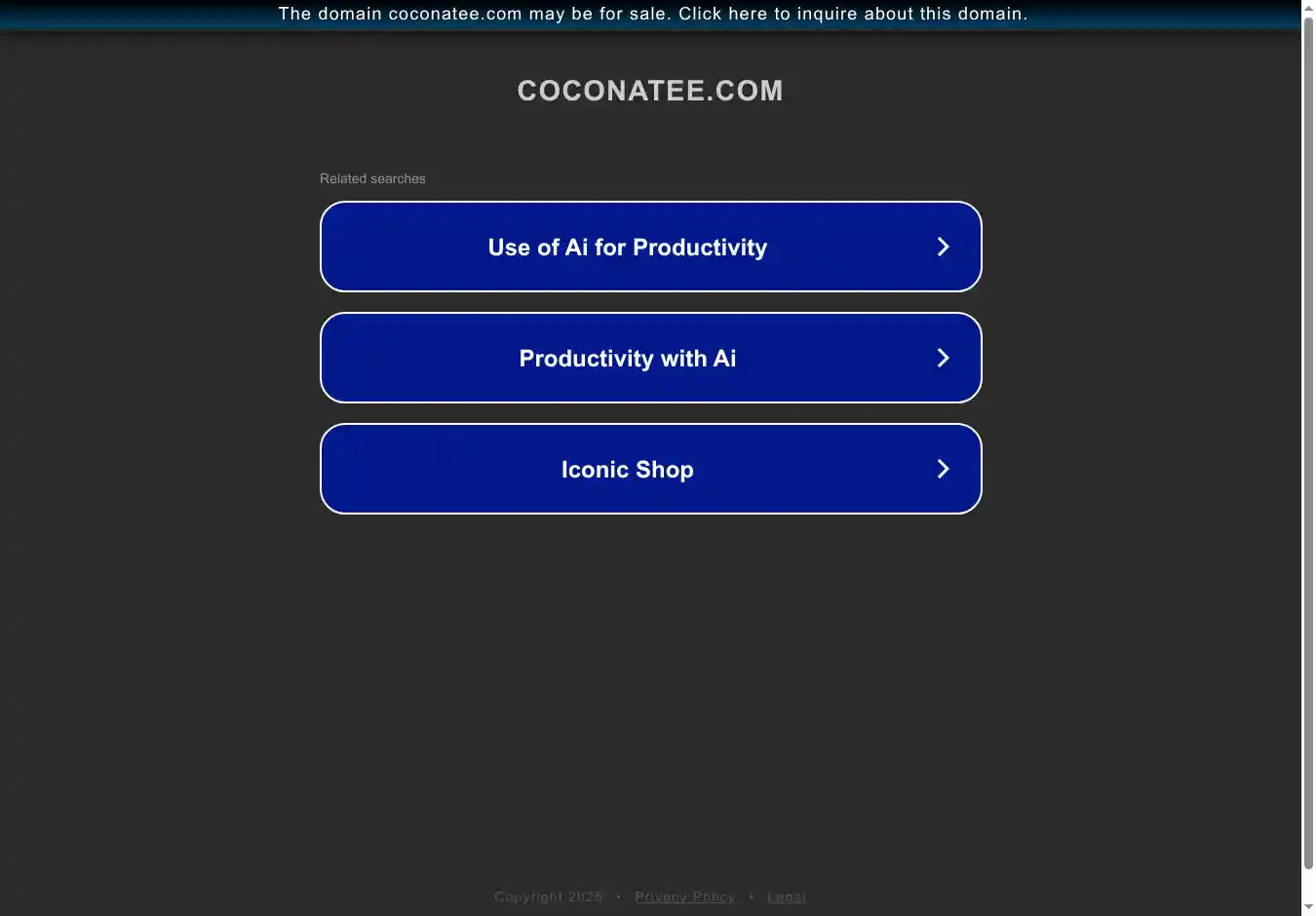Select the Productivity with Ai result
The image size is (1316, 916).
pyautogui.click(x=650, y=358)
